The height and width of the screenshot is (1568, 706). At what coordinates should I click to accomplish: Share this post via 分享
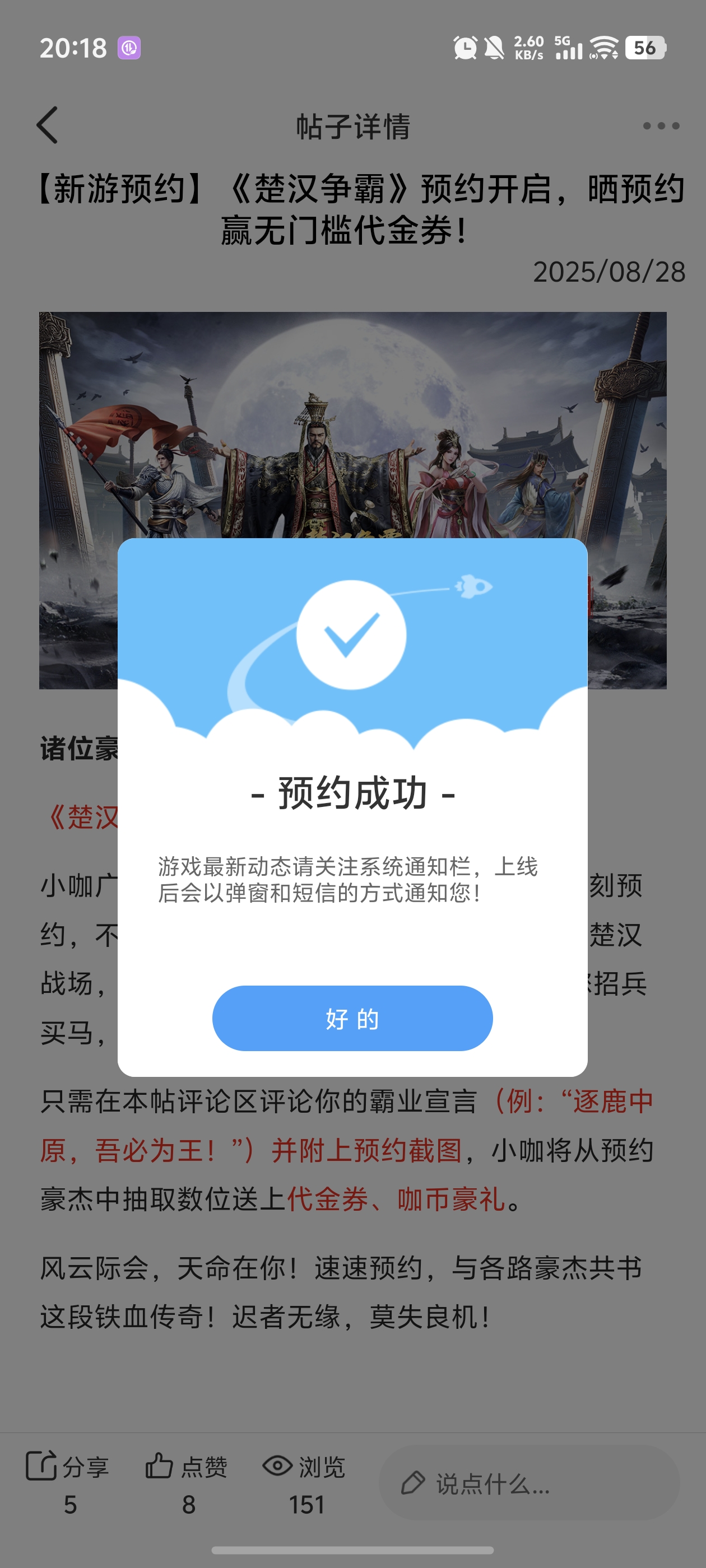(68, 1467)
